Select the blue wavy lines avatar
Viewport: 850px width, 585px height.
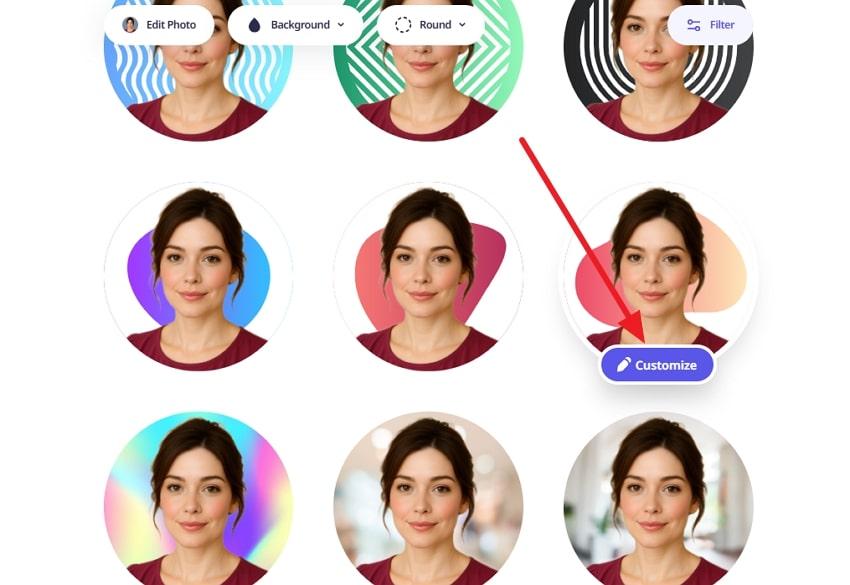(x=198, y=90)
